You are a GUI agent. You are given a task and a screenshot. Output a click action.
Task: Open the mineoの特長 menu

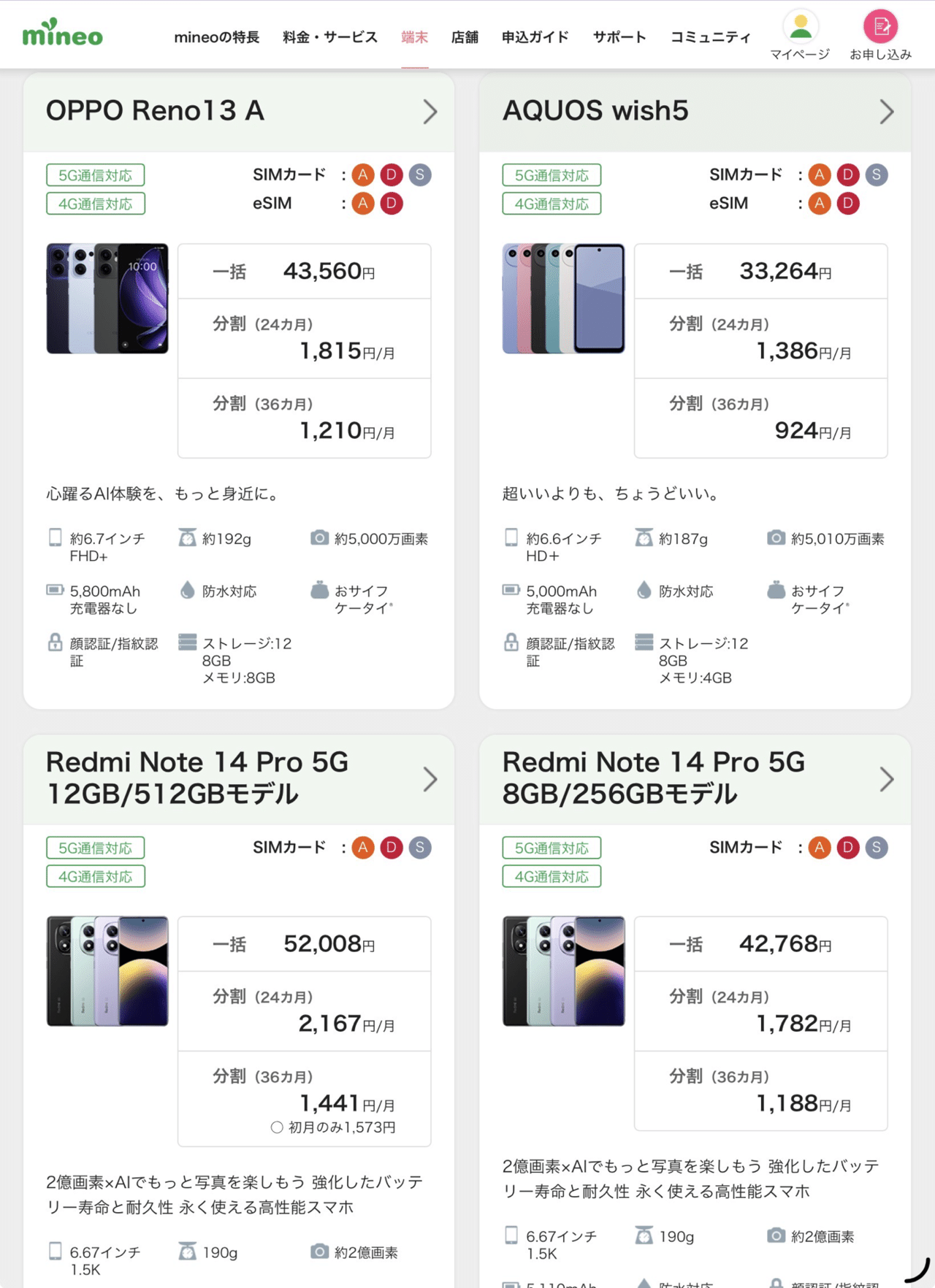pyautogui.click(x=216, y=37)
